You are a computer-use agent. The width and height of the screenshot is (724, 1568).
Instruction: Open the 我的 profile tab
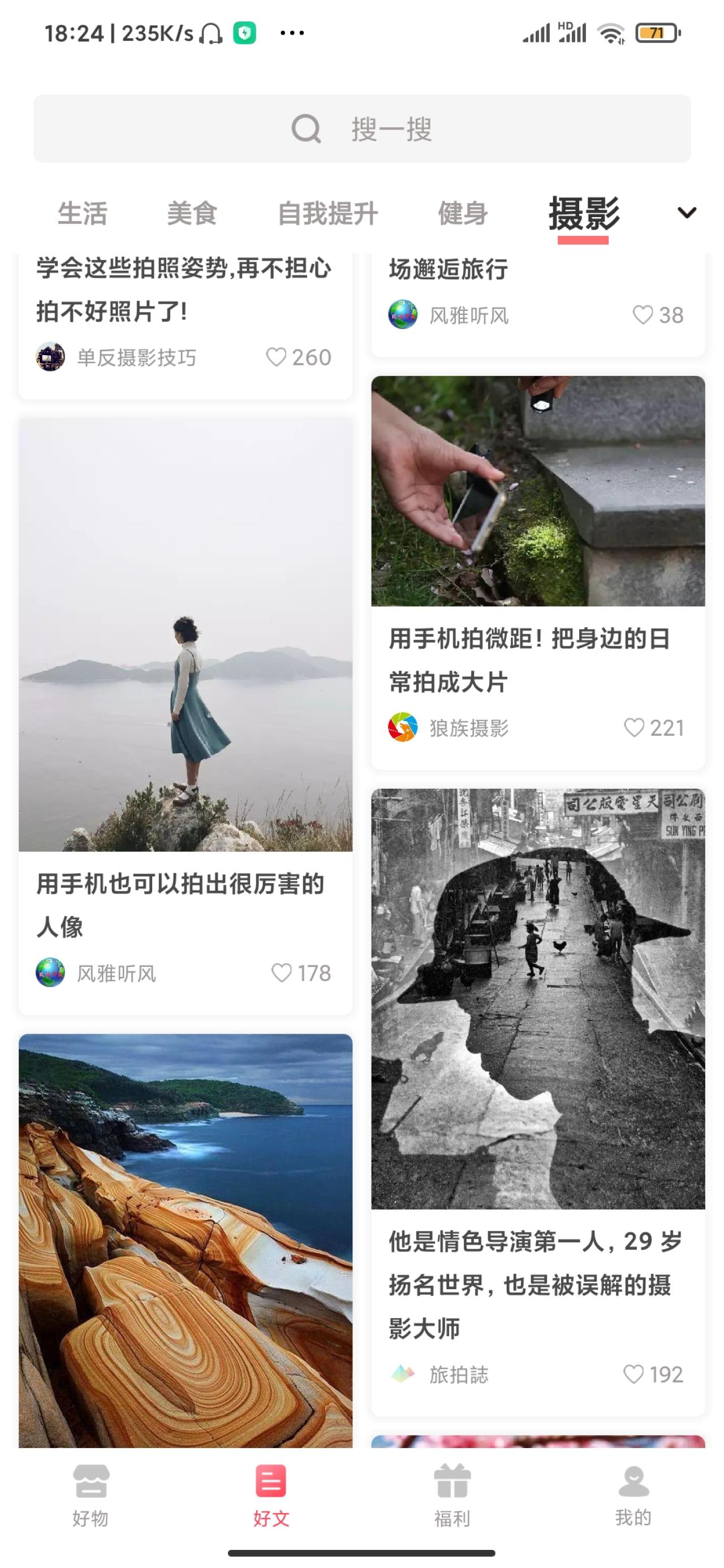tap(633, 1495)
